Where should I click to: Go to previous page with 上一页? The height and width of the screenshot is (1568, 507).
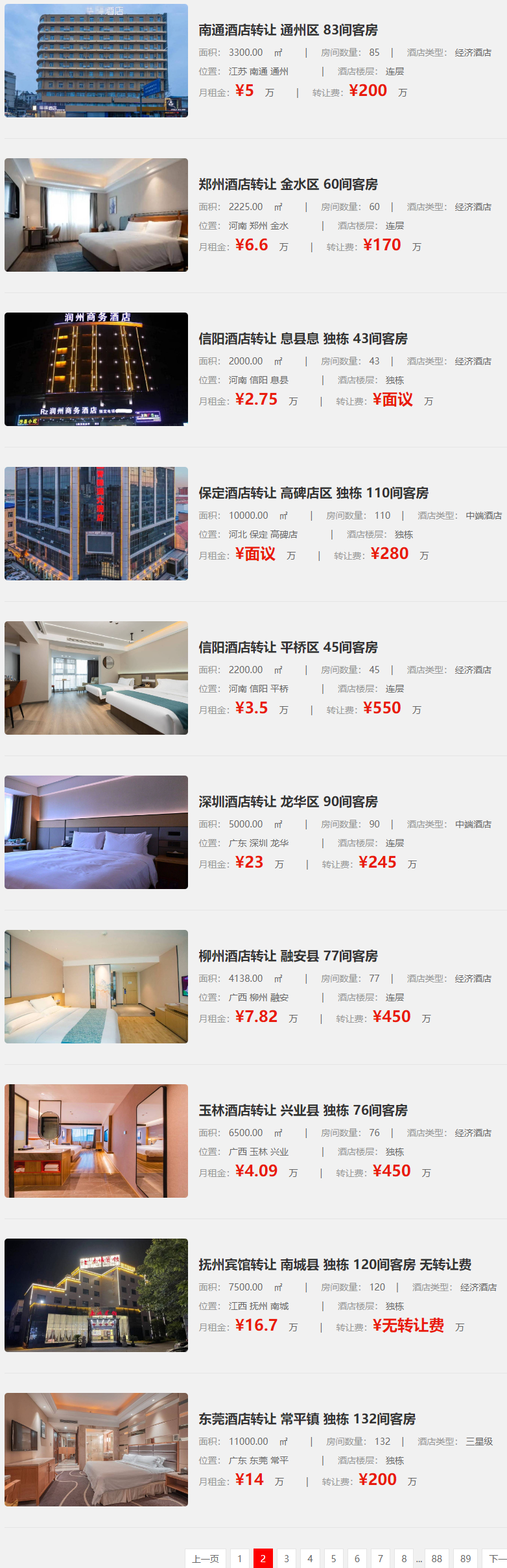coord(206,1559)
